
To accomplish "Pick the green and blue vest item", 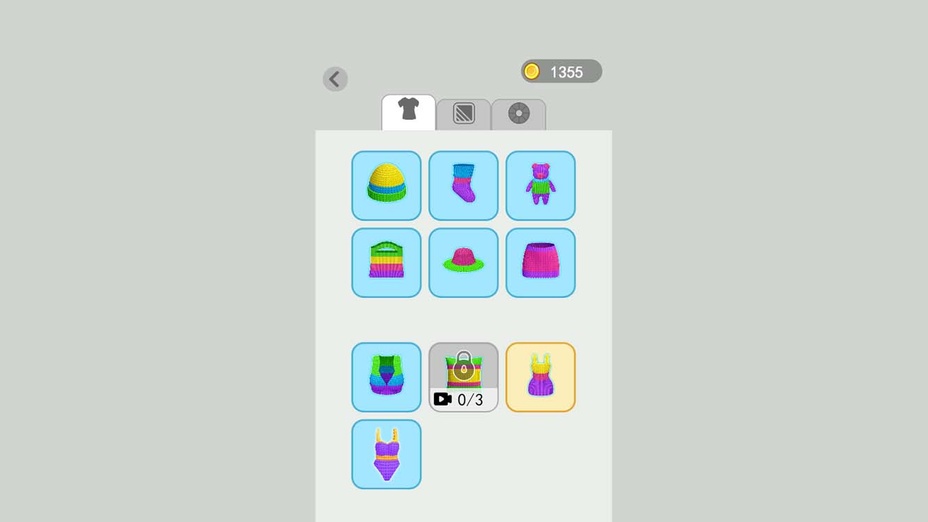I will (386, 377).
